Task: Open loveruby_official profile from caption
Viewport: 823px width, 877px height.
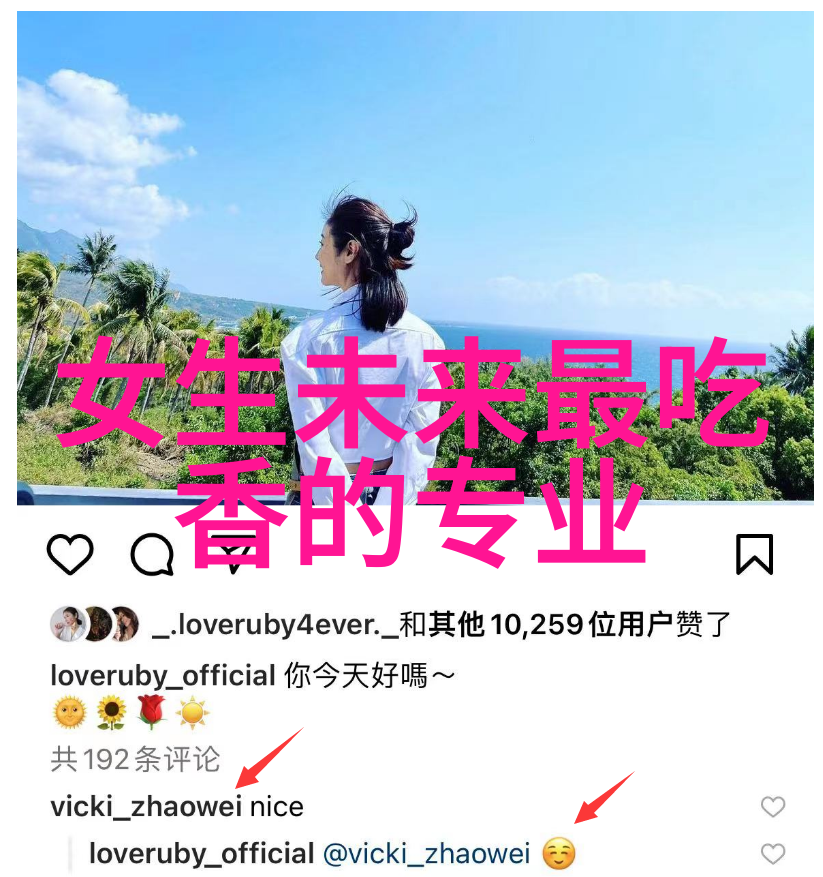Action: (163, 675)
